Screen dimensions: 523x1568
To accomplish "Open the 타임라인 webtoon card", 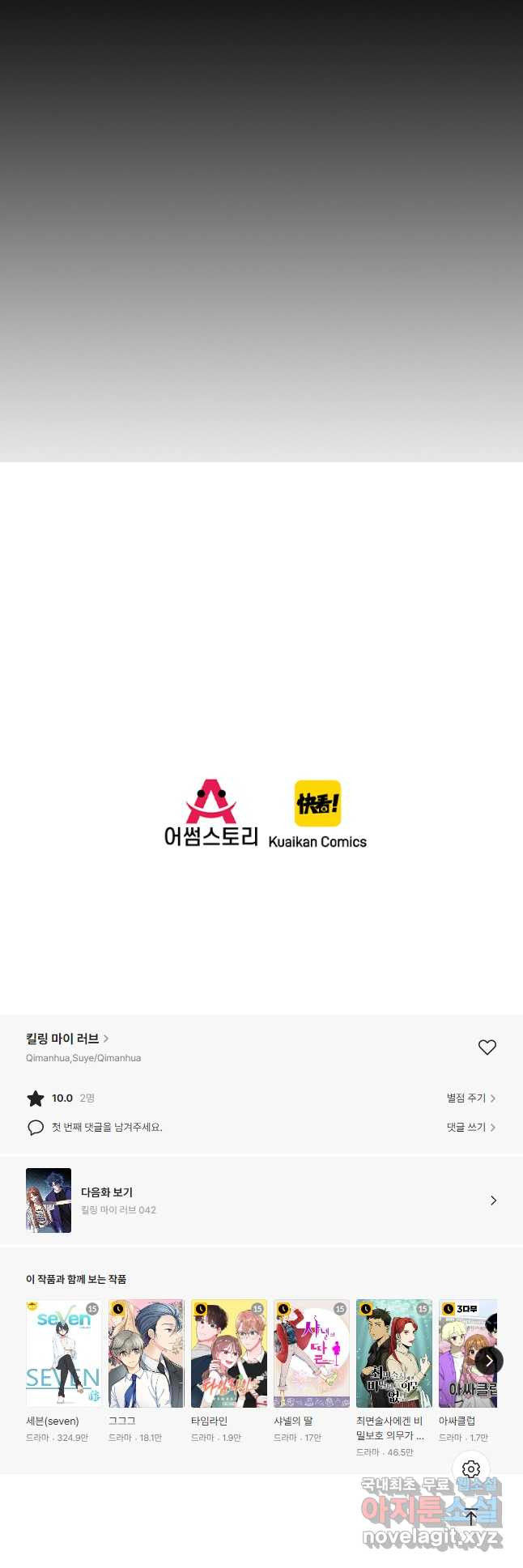I will pos(229,1353).
